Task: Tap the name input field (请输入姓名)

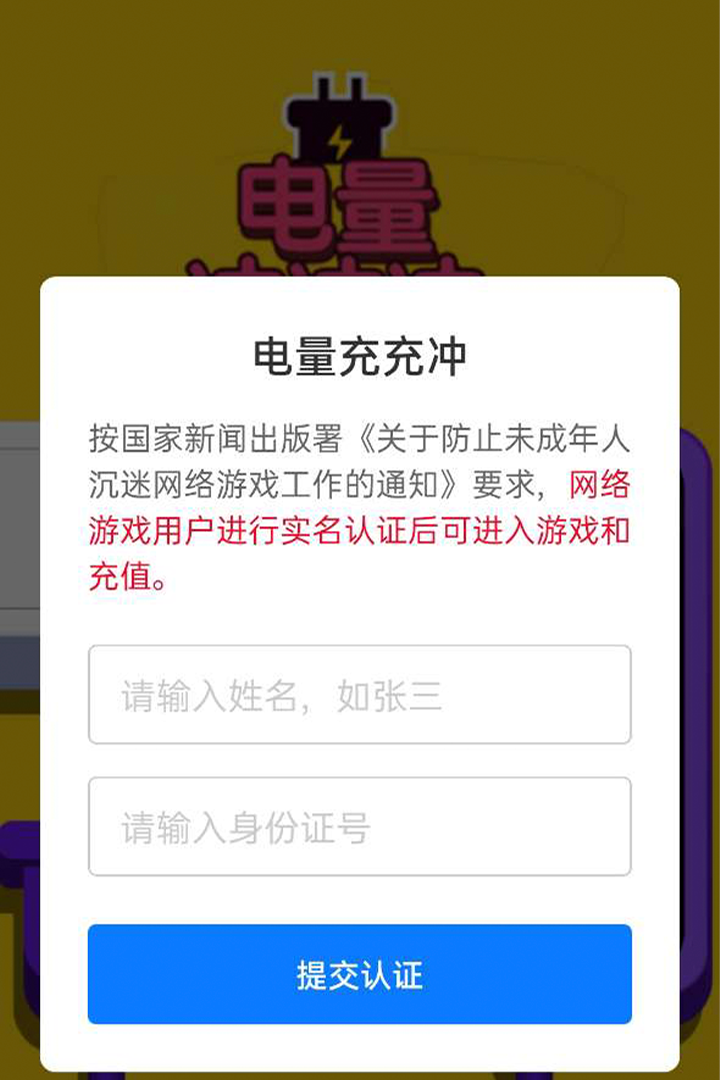Action: [360, 695]
